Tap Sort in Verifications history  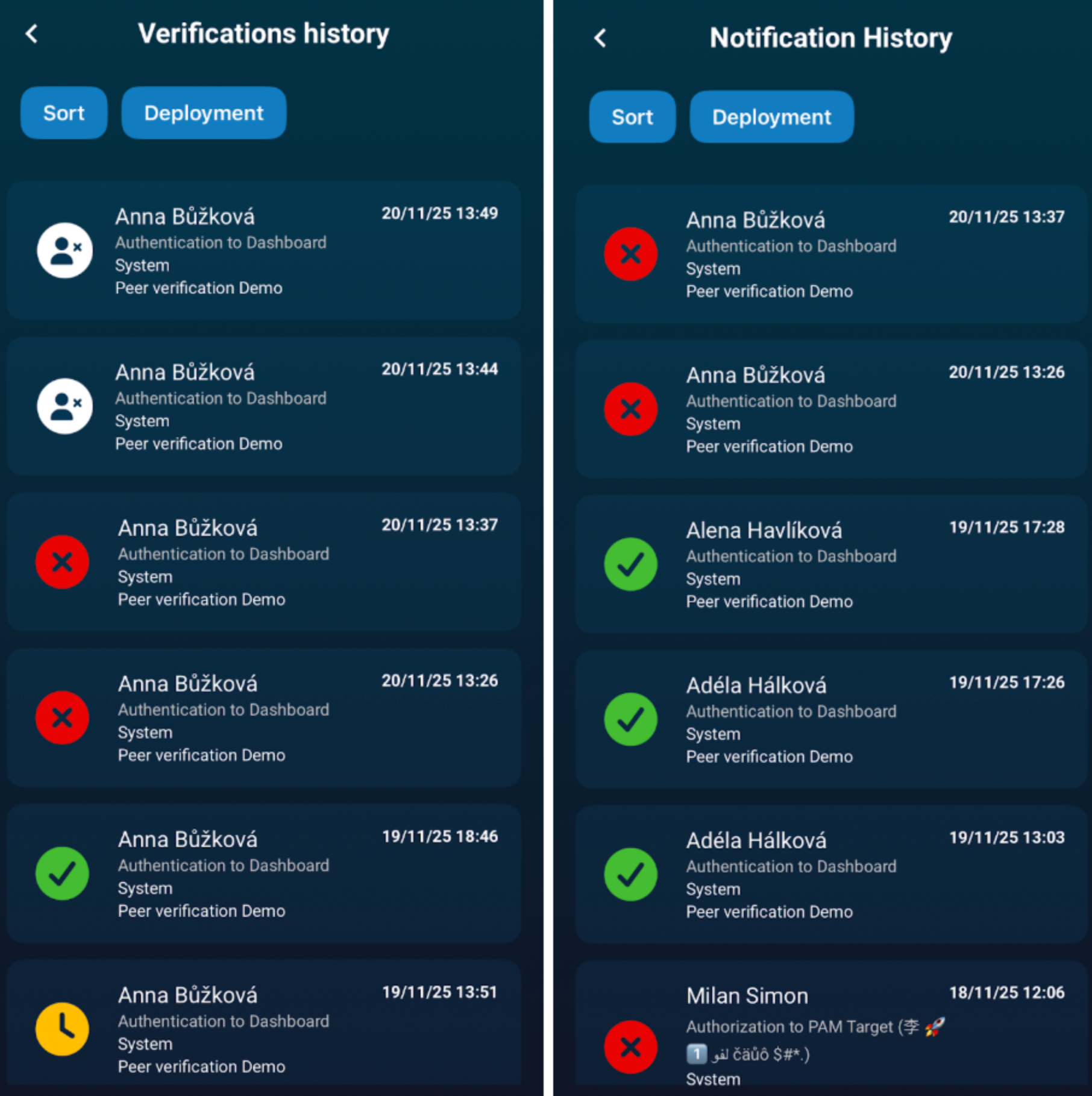point(64,113)
